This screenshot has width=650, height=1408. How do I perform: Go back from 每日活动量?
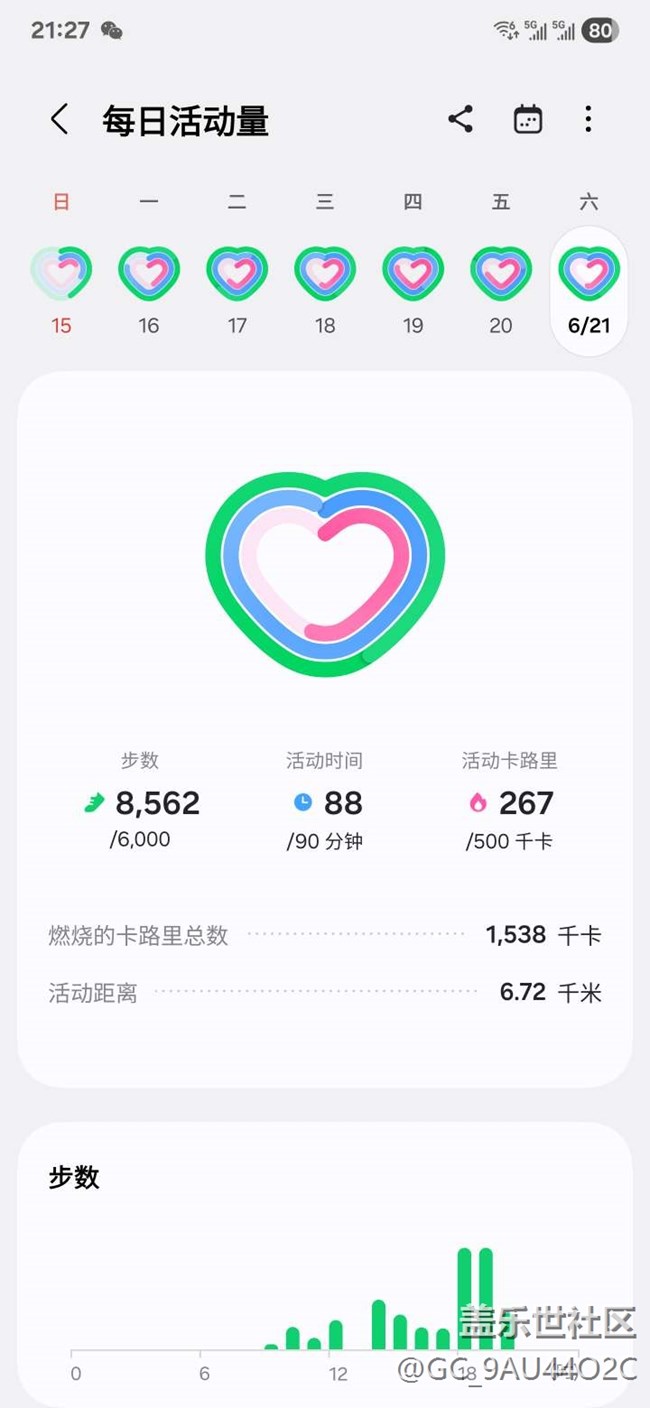point(60,120)
